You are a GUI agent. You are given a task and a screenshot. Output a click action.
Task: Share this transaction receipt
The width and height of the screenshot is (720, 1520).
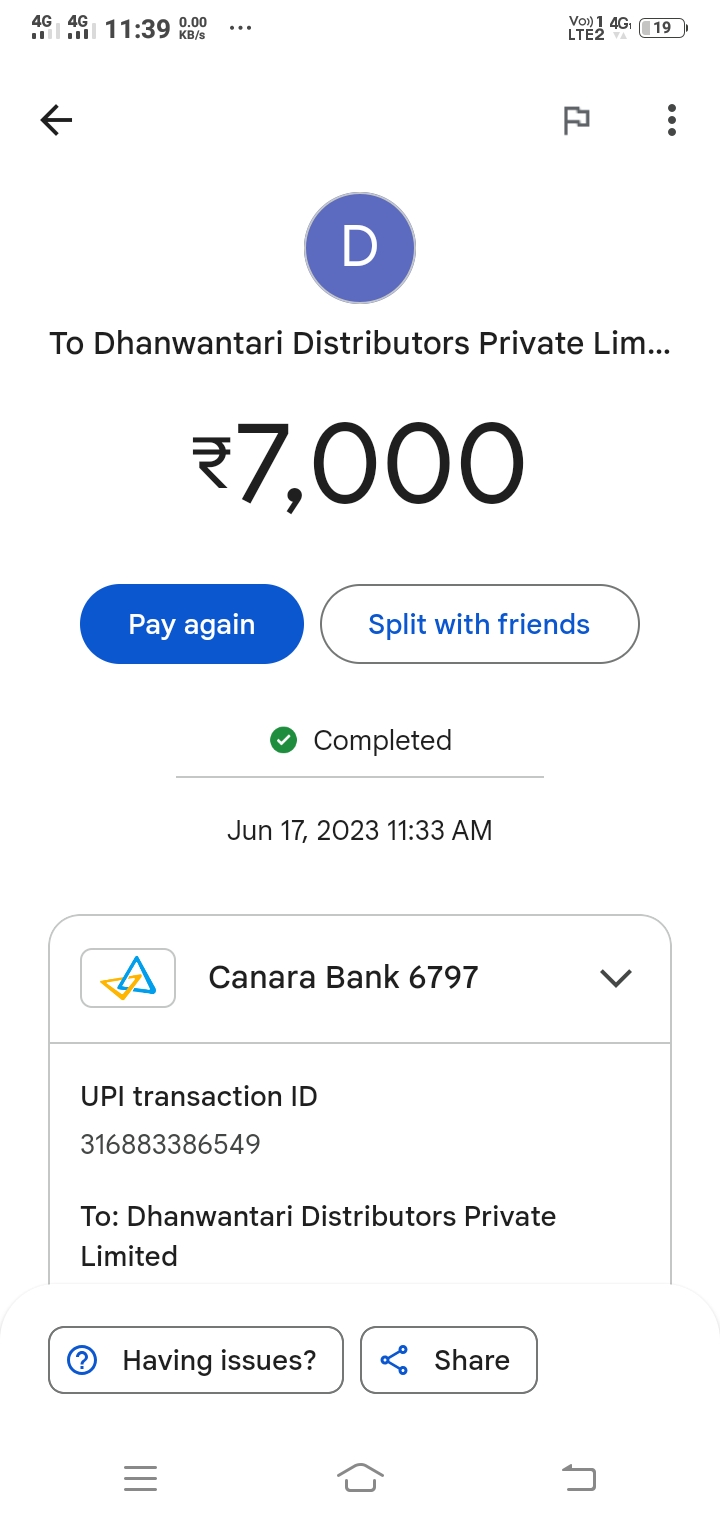pos(449,1360)
